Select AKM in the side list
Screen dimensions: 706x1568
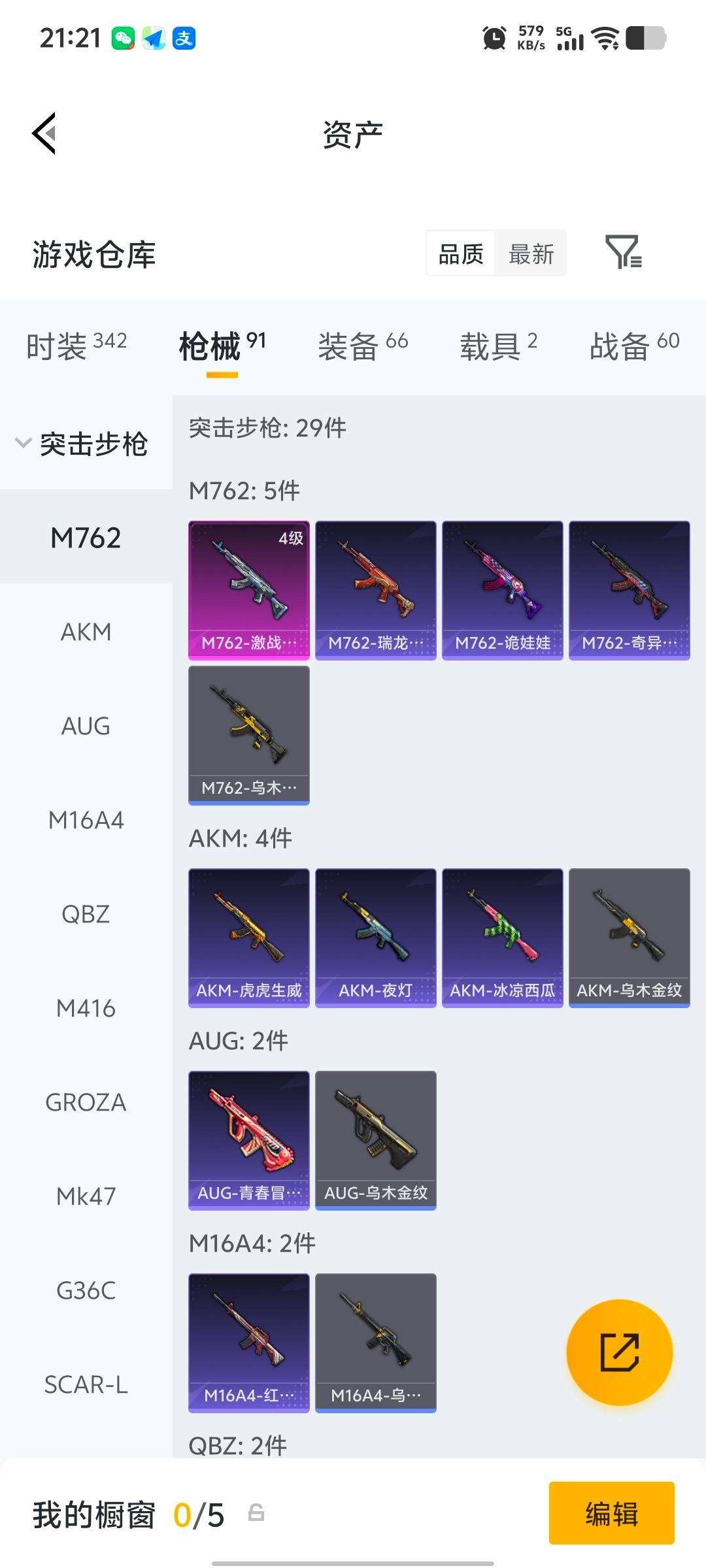(x=86, y=632)
